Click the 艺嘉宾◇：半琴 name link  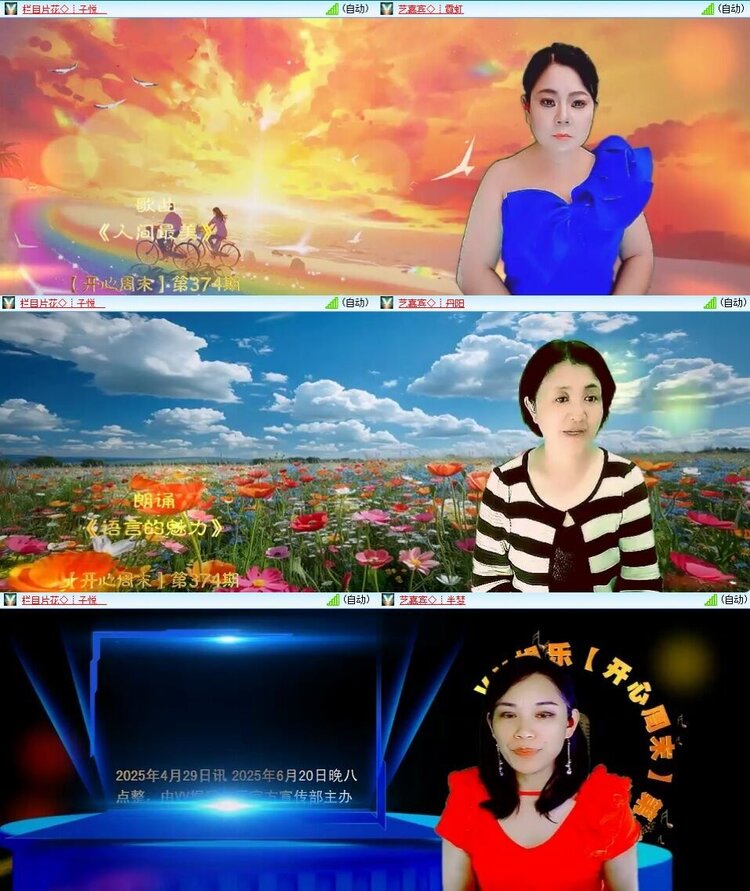[x=432, y=601]
